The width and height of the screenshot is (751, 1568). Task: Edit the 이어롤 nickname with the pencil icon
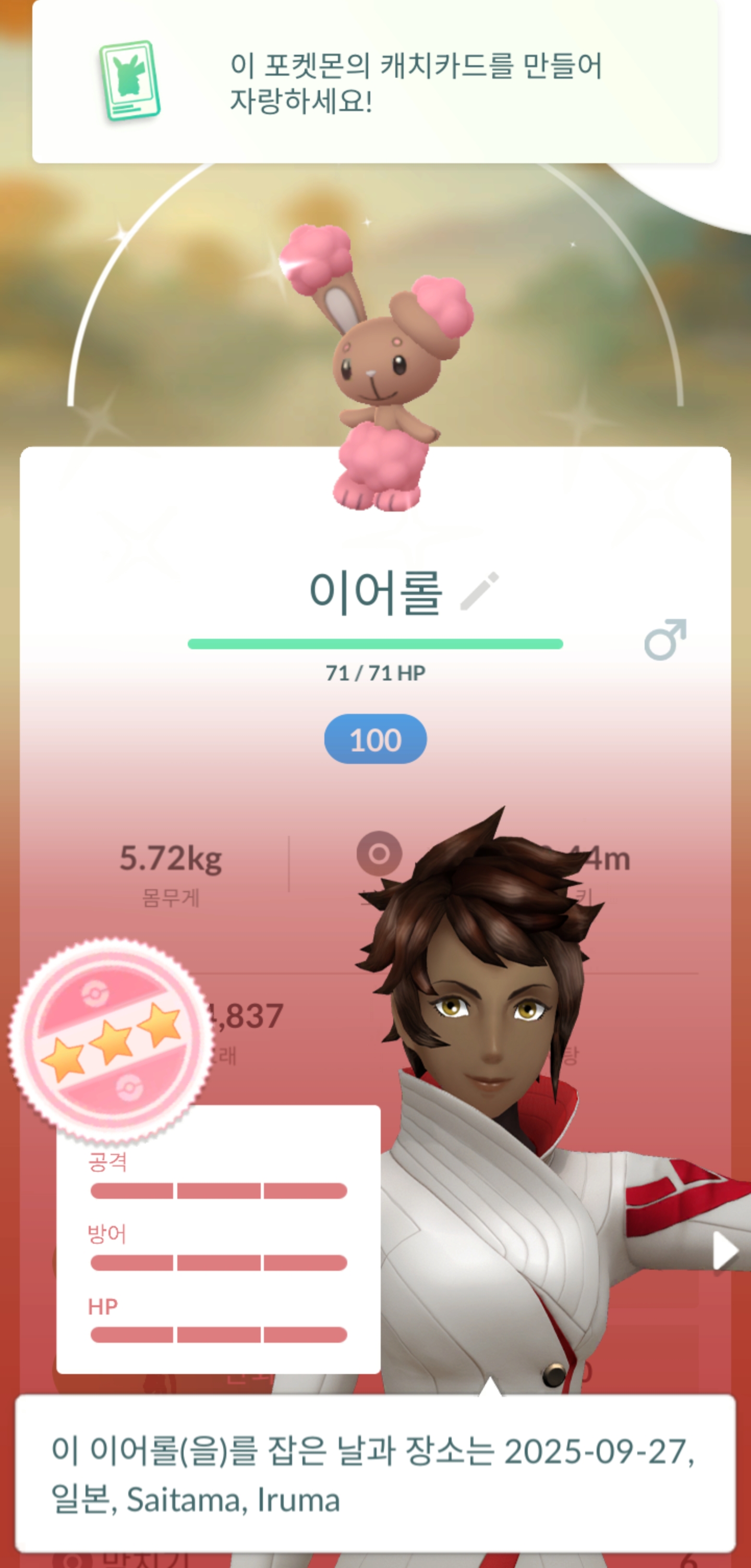tap(480, 590)
